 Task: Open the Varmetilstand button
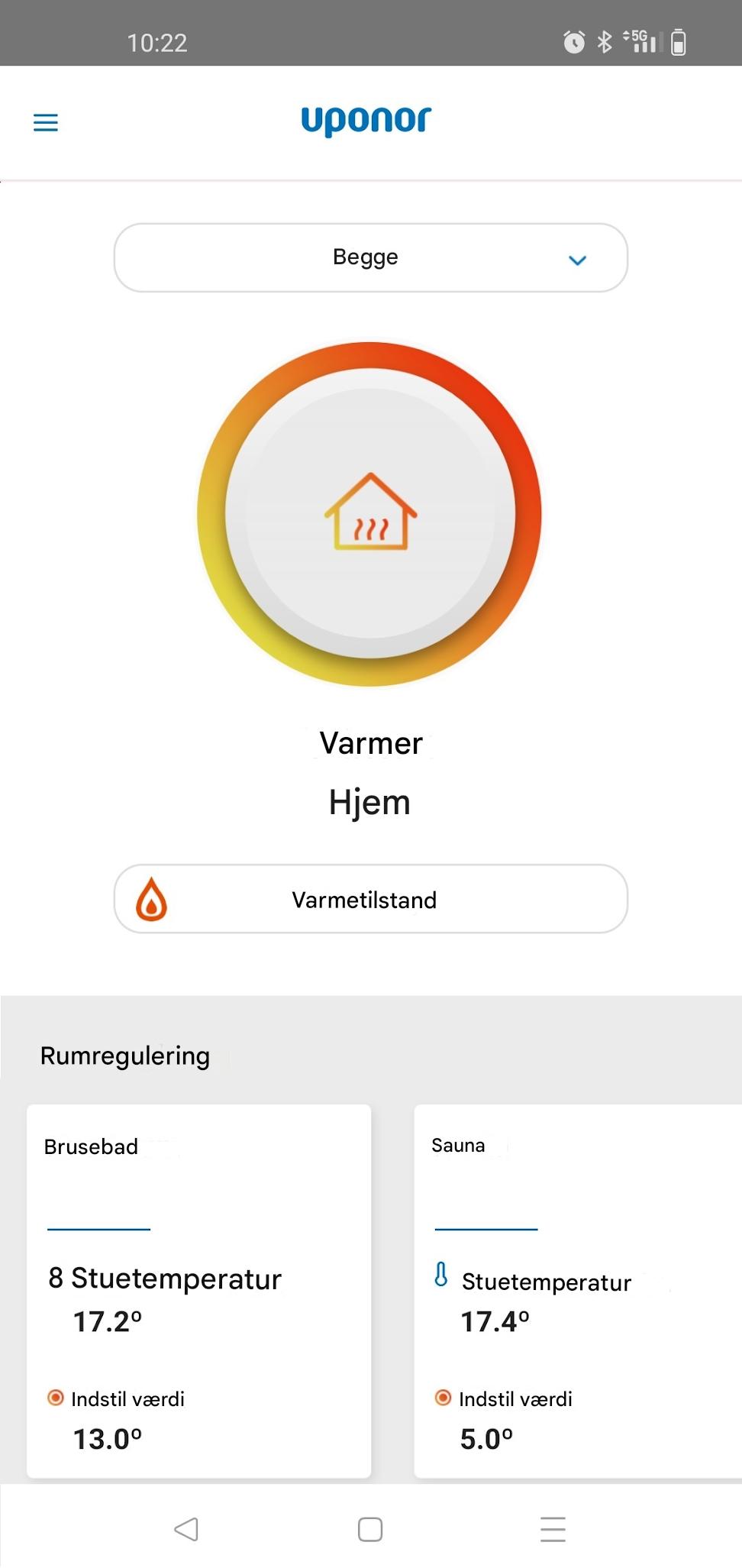(371, 899)
